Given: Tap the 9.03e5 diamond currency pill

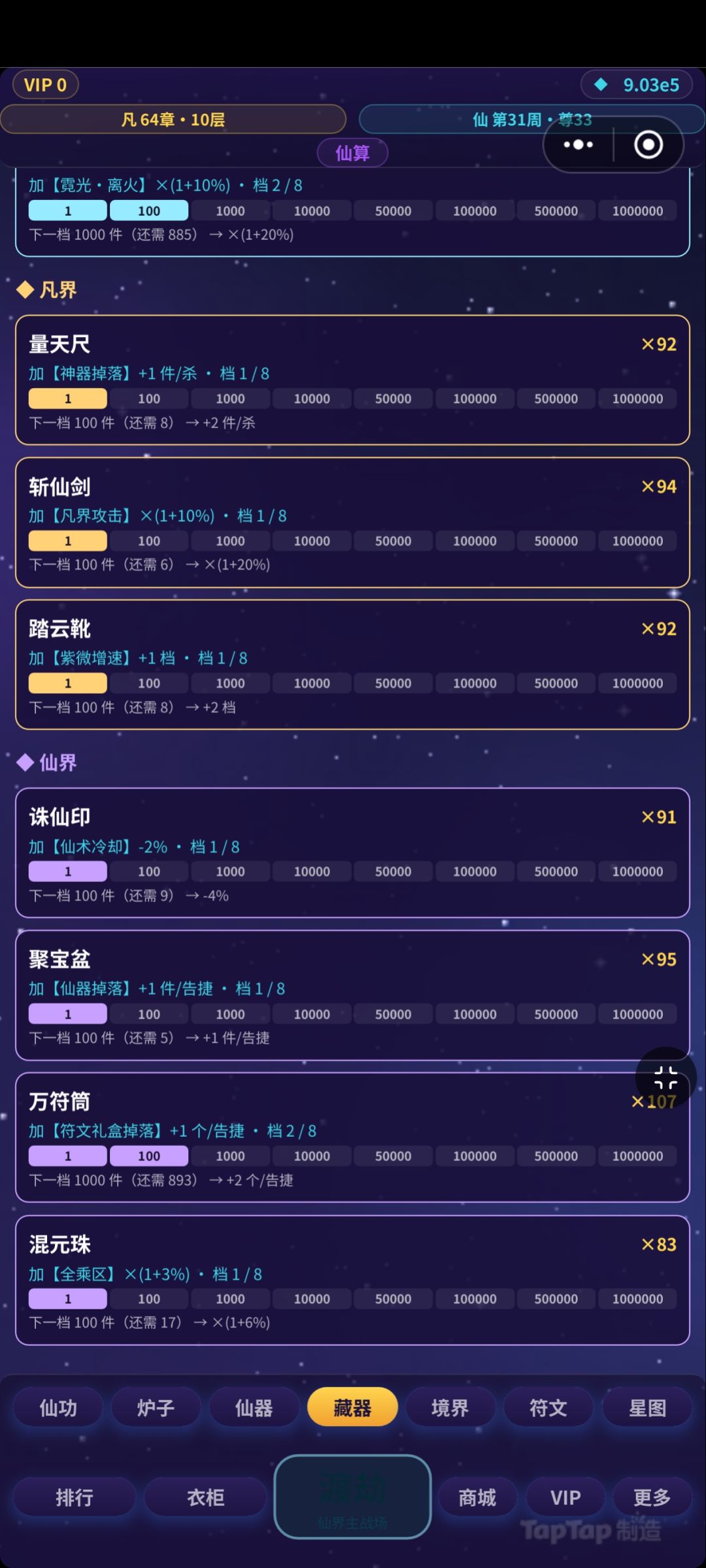Looking at the screenshot, I should tap(636, 85).
